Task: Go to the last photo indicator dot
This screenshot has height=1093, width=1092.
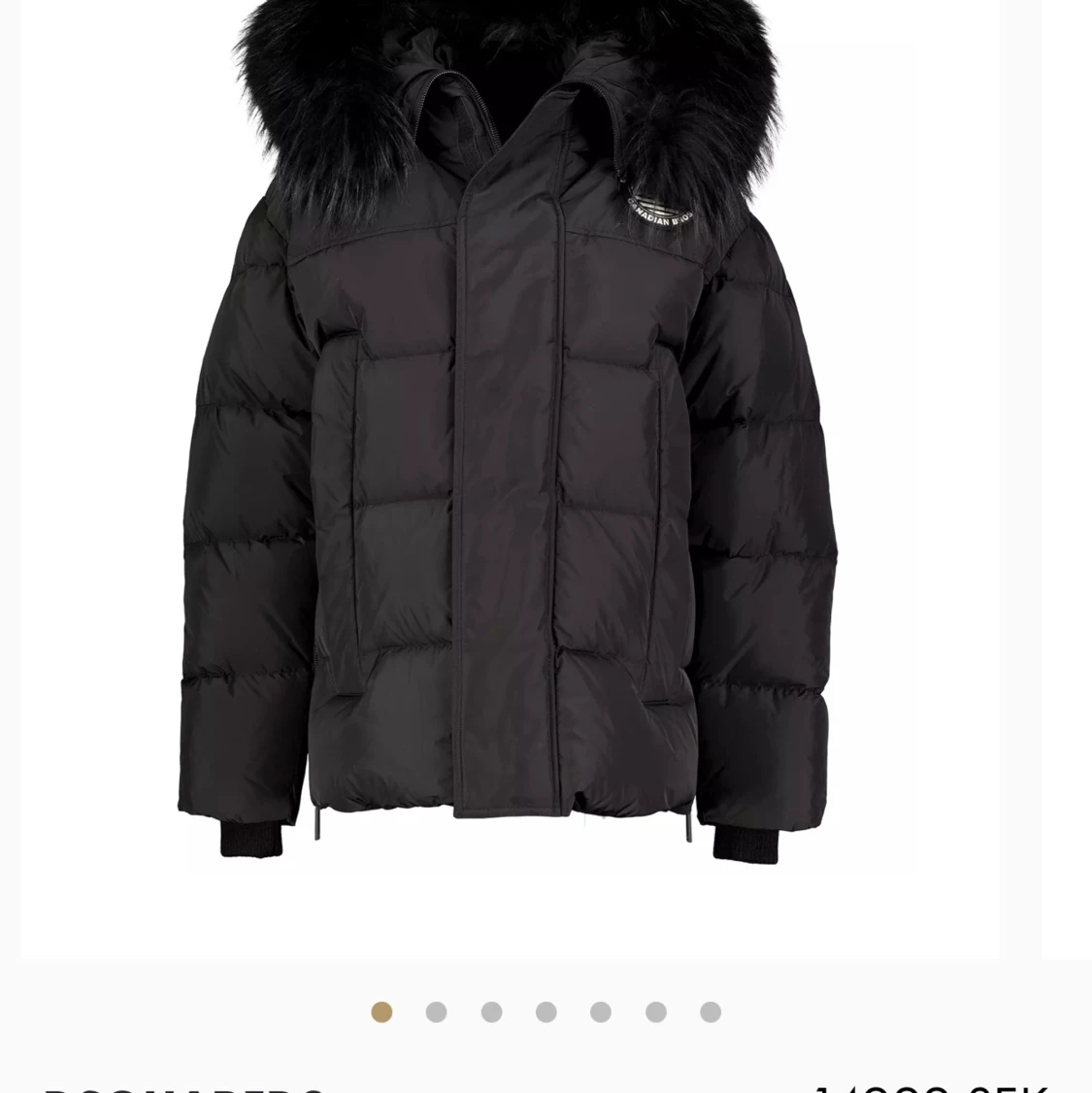Action: 711,1012
